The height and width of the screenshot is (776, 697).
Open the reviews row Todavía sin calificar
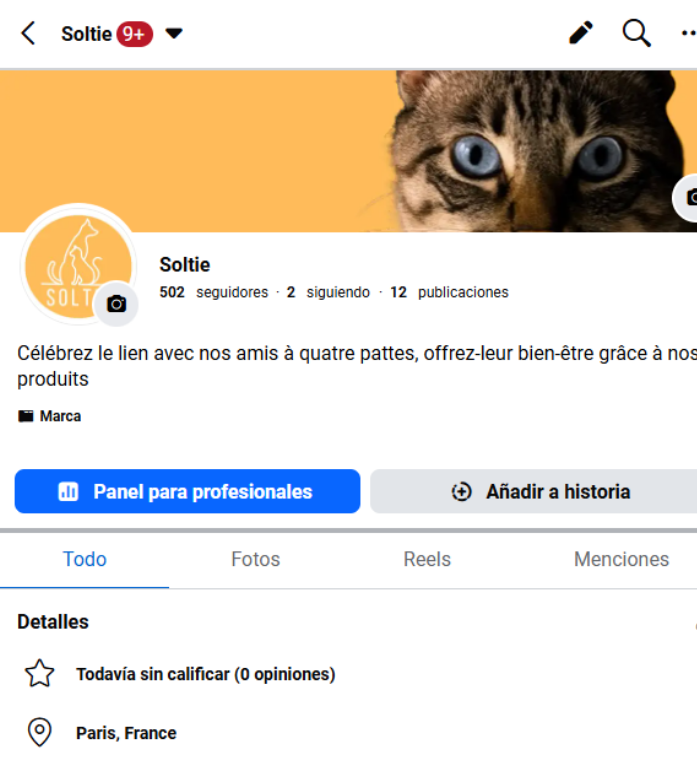(205, 675)
